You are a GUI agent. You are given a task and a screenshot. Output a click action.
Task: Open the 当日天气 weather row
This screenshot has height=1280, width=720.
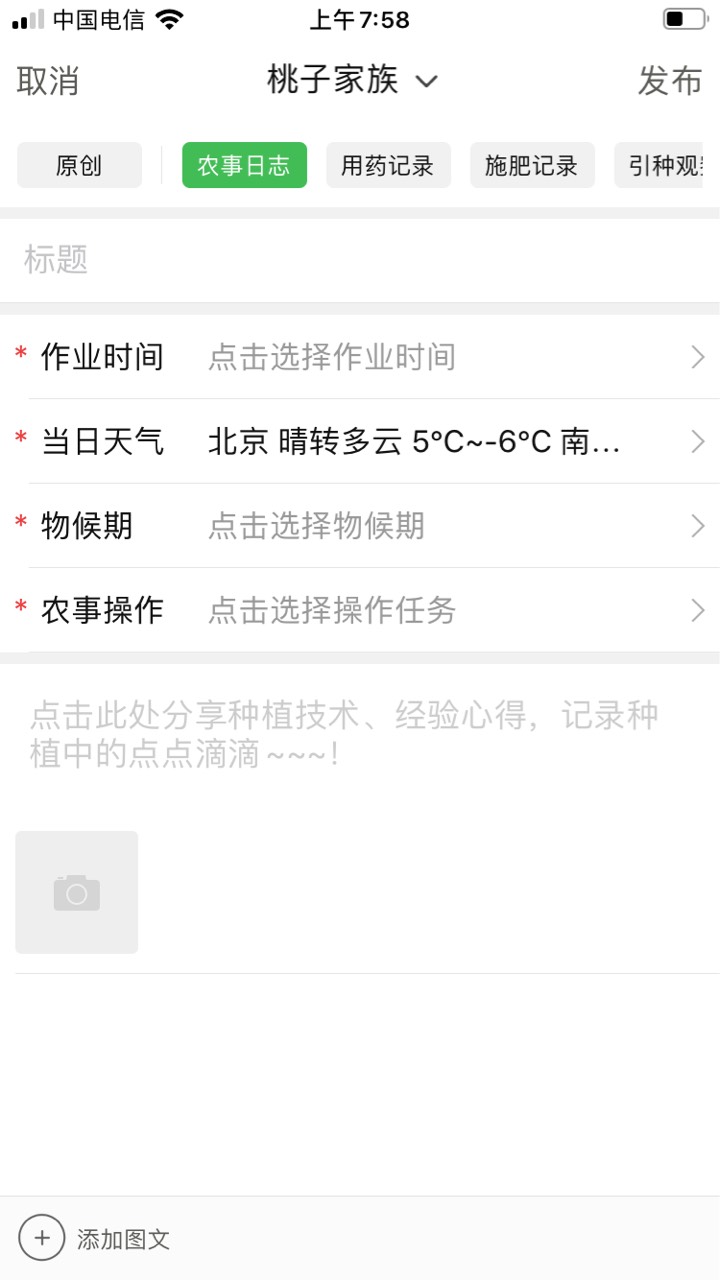point(360,441)
